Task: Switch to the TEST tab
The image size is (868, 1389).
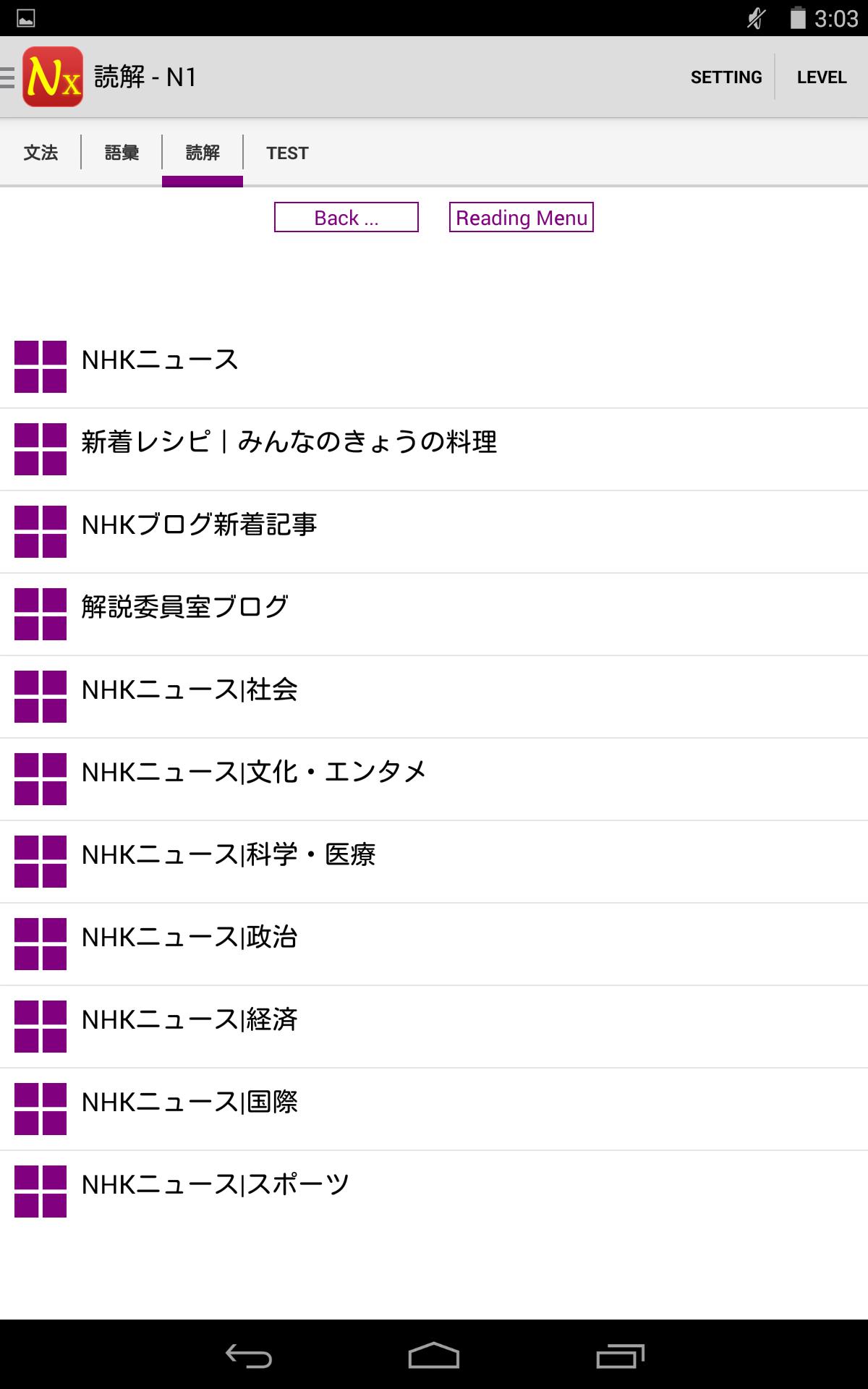Action: [287, 153]
